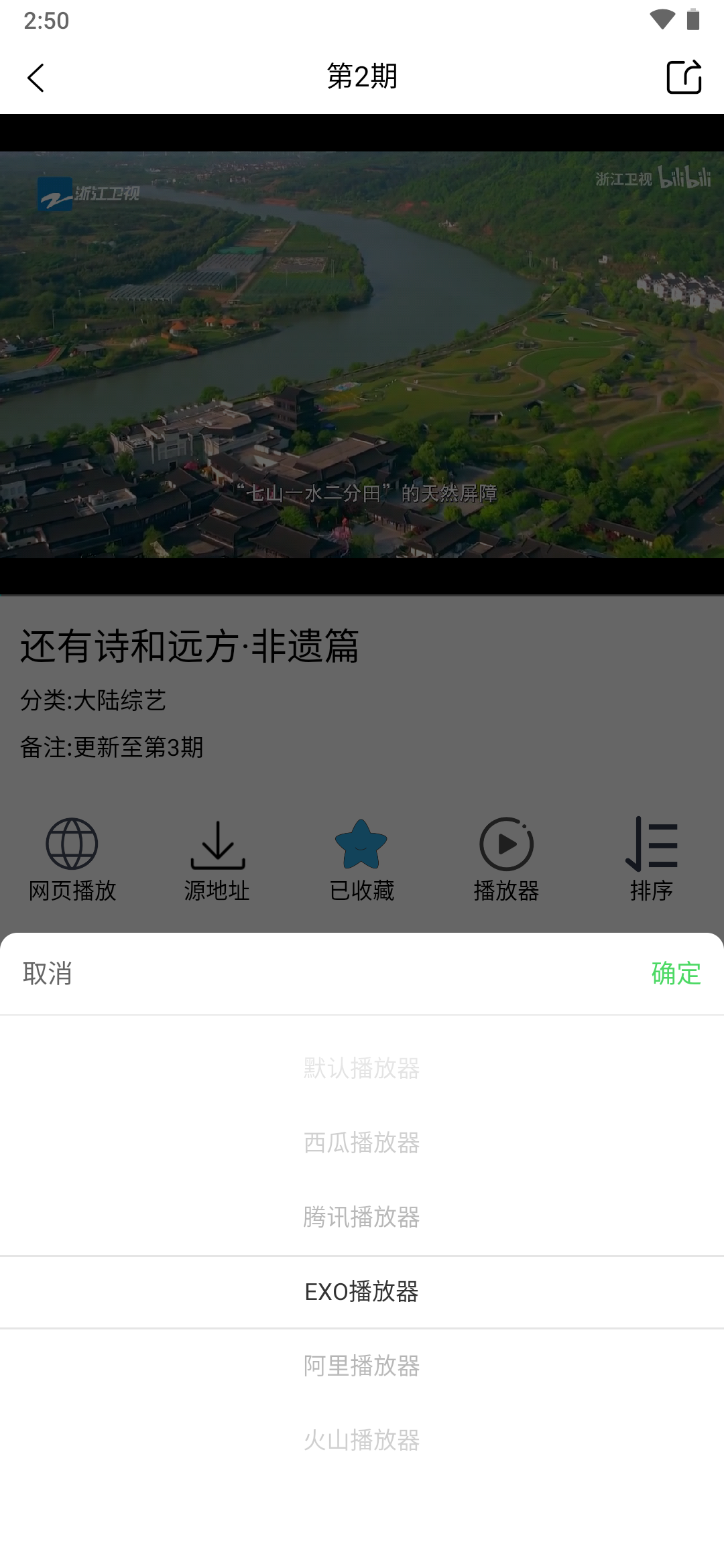The image size is (724, 1568).
Task: Select 默认播放器 option
Action: pos(362,1068)
